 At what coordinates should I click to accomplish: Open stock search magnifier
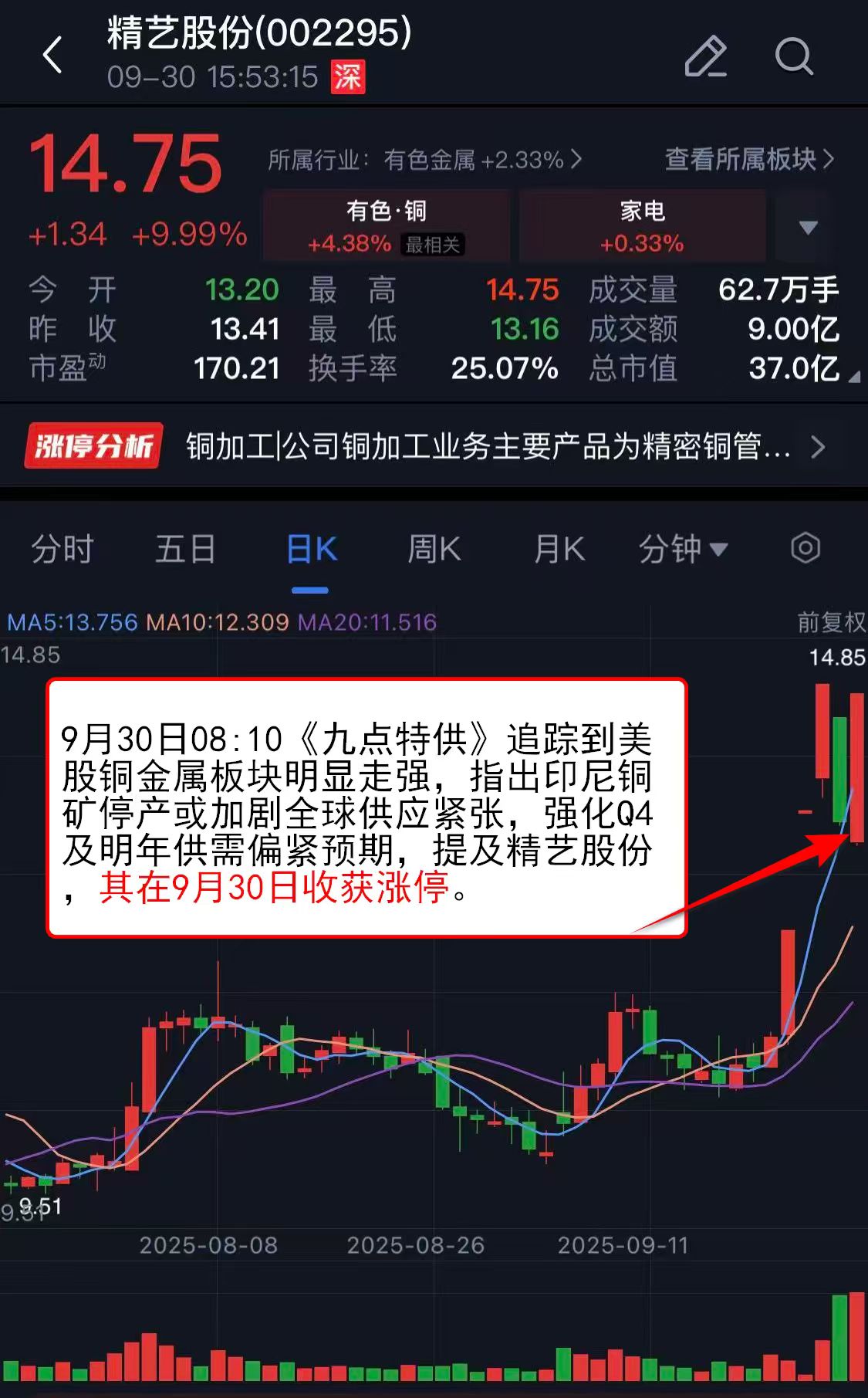(794, 56)
